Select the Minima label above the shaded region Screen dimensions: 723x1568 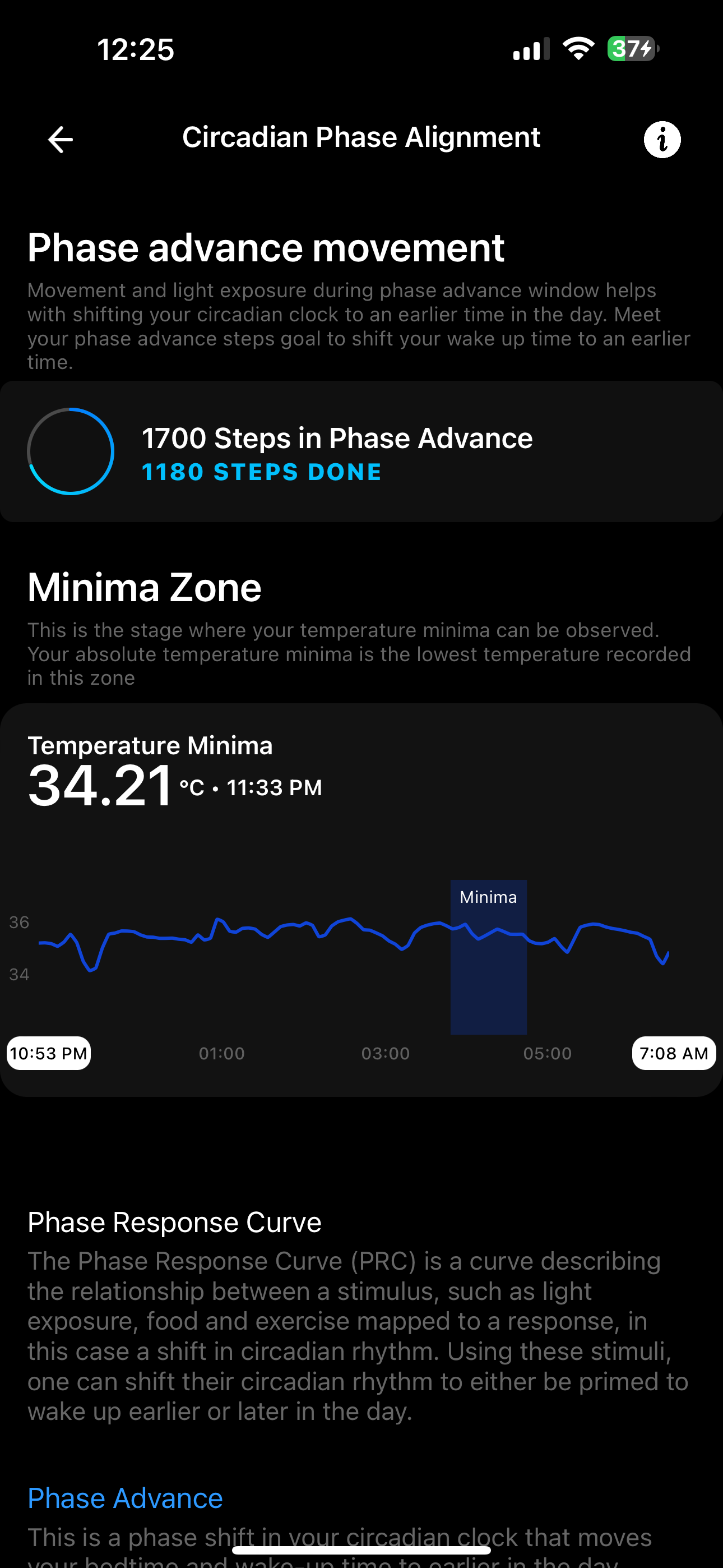pos(488,896)
